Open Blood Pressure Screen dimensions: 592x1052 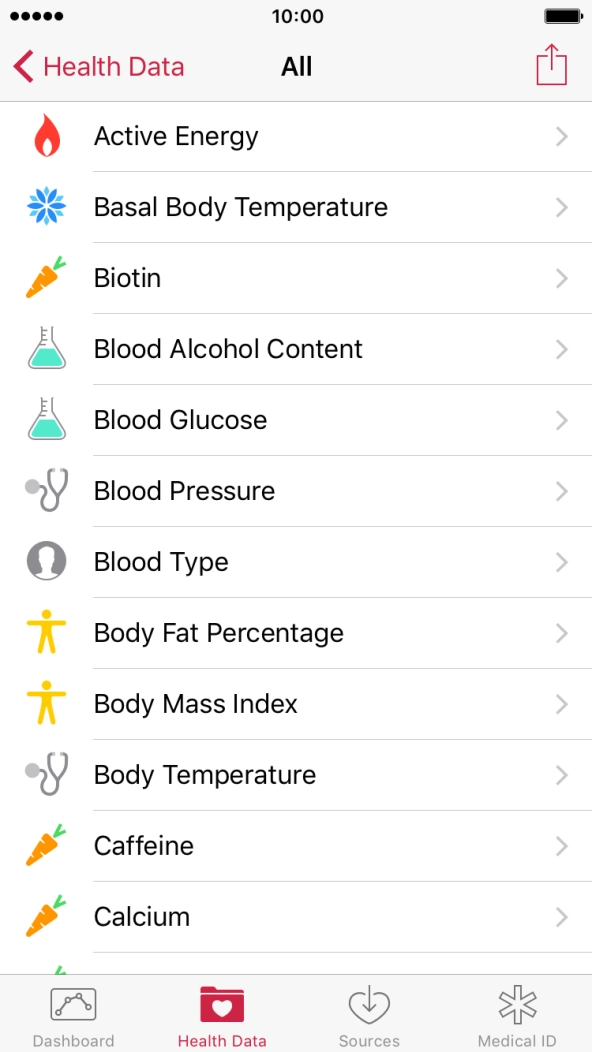[296, 491]
